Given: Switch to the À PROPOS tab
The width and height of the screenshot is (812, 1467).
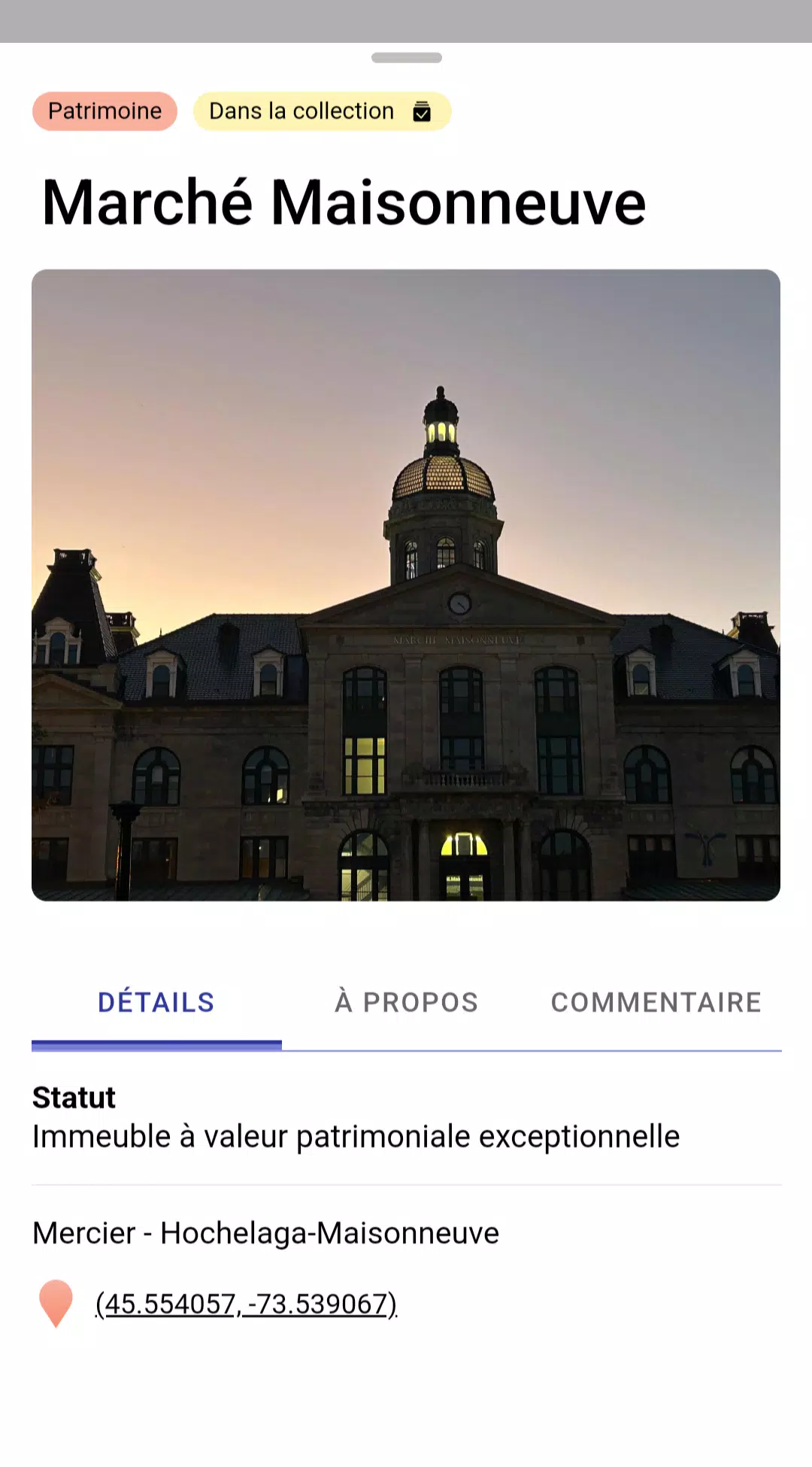Looking at the screenshot, I should [x=406, y=1002].
